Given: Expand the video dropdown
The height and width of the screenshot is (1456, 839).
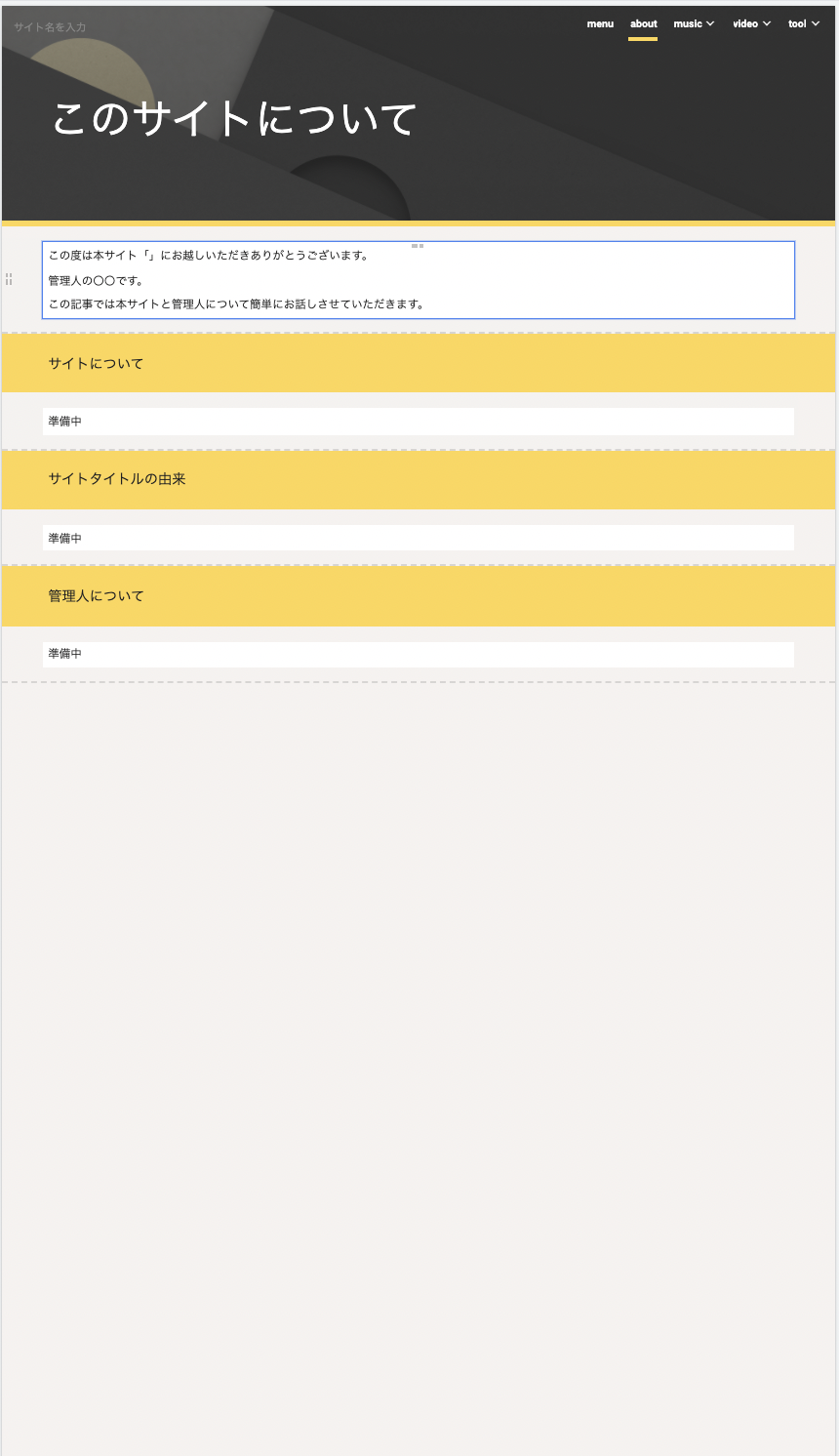Looking at the screenshot, I should (751, 24).
